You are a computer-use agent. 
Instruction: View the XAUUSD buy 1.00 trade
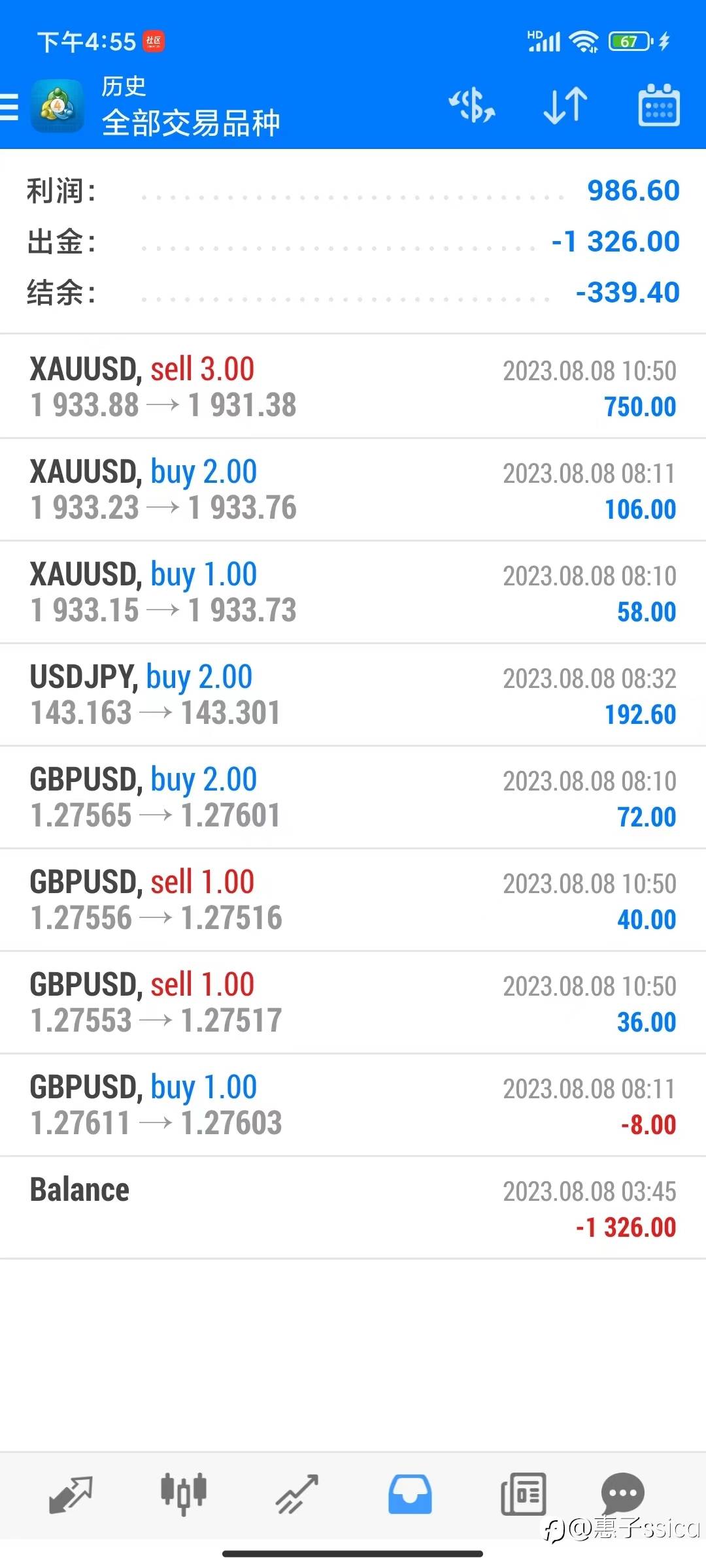coord(353,592)
